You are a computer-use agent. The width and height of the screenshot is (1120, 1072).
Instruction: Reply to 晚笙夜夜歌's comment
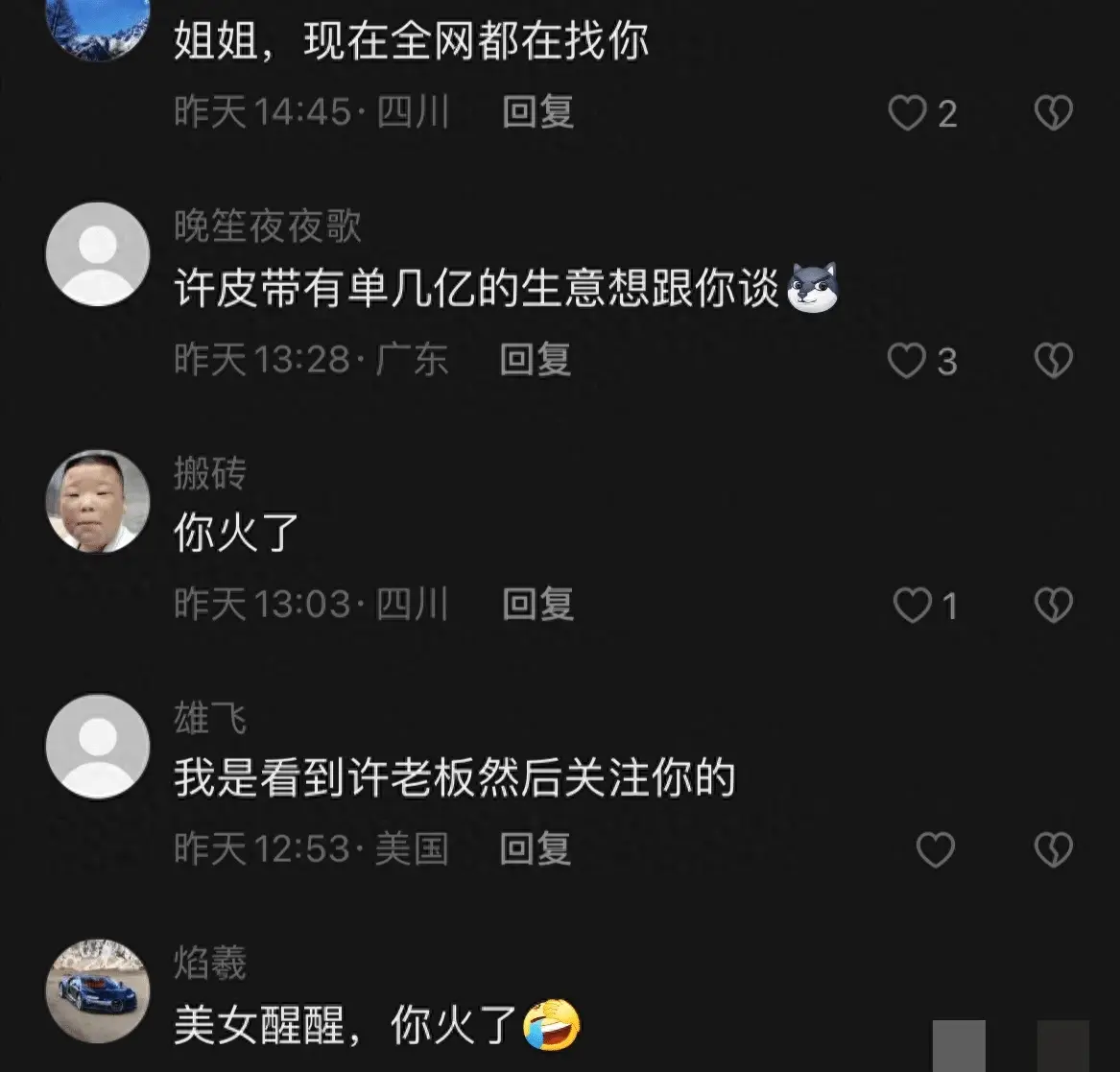[x=536, y=360]
